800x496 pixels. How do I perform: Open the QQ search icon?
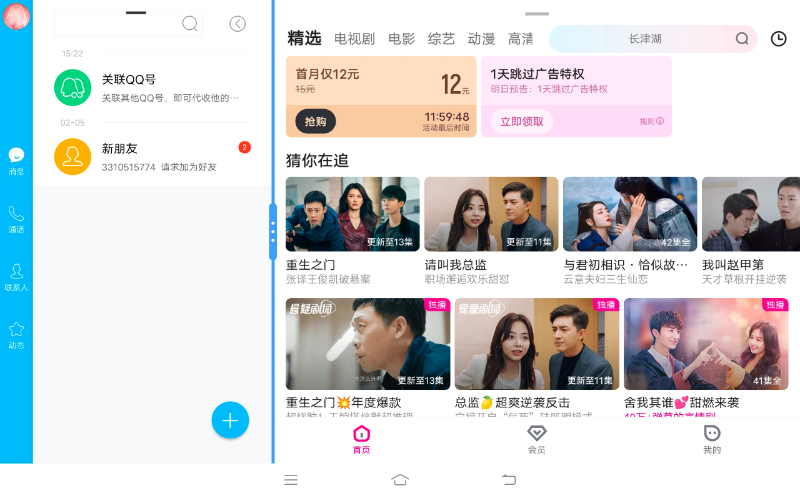(190, 23)
